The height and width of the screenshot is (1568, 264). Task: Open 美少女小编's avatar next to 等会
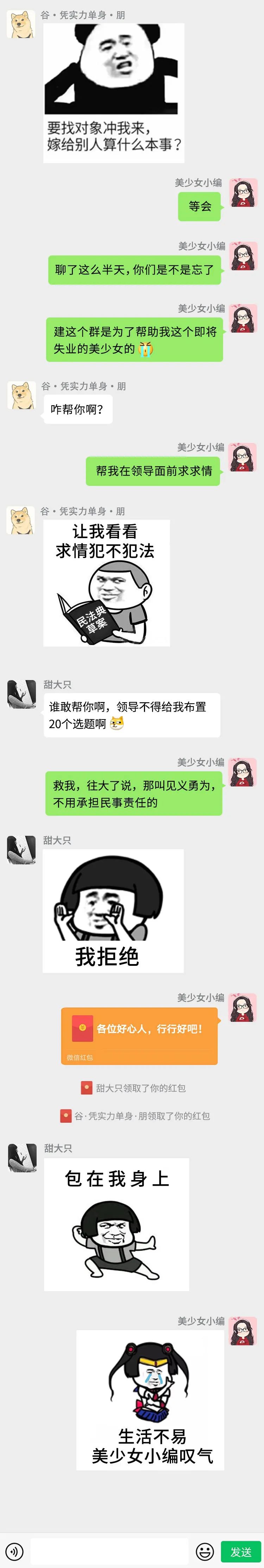click(x=243, y=192)
